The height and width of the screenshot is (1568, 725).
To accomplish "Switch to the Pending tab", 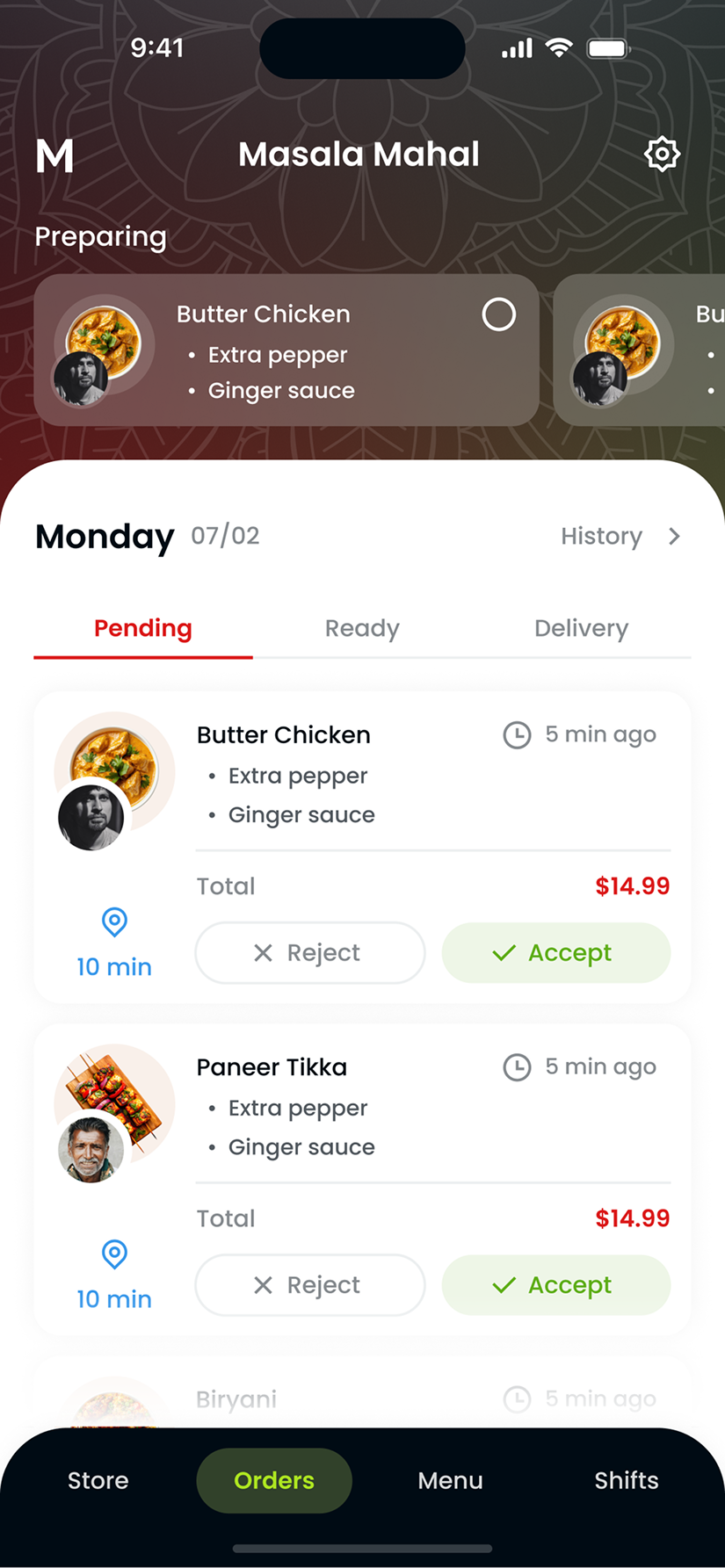I will pyautogui.click(x=143, y=629).
